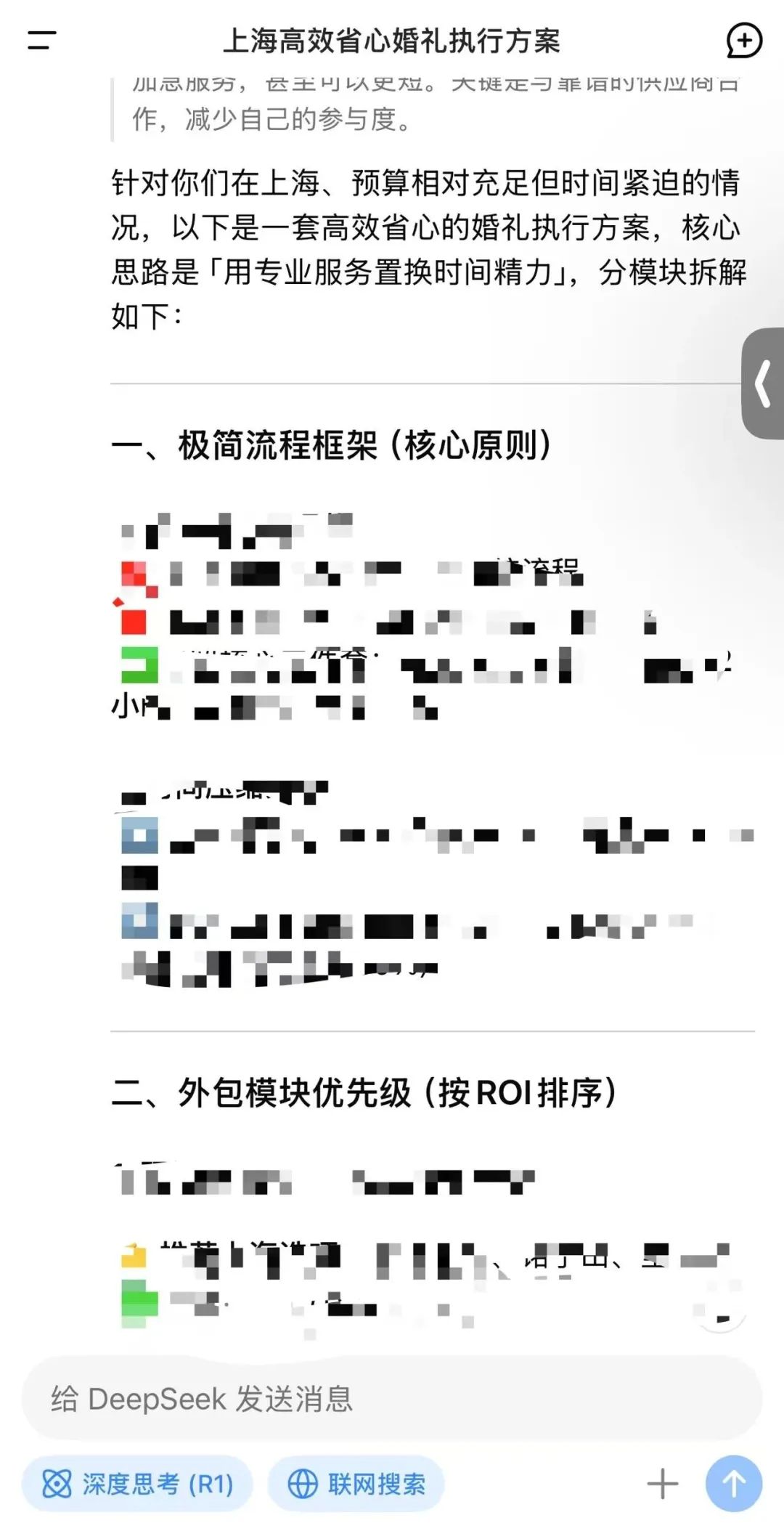The image size is (784, 1531).
Task: Open the plus attachment button
Action: [663, 1484]
